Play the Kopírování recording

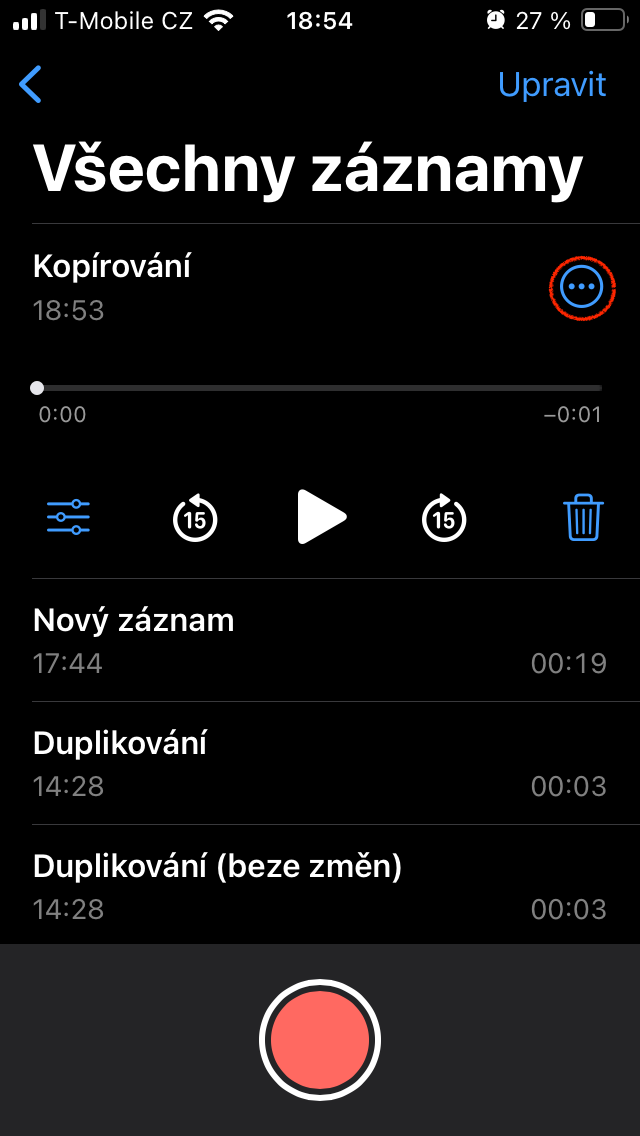(321, 518)
